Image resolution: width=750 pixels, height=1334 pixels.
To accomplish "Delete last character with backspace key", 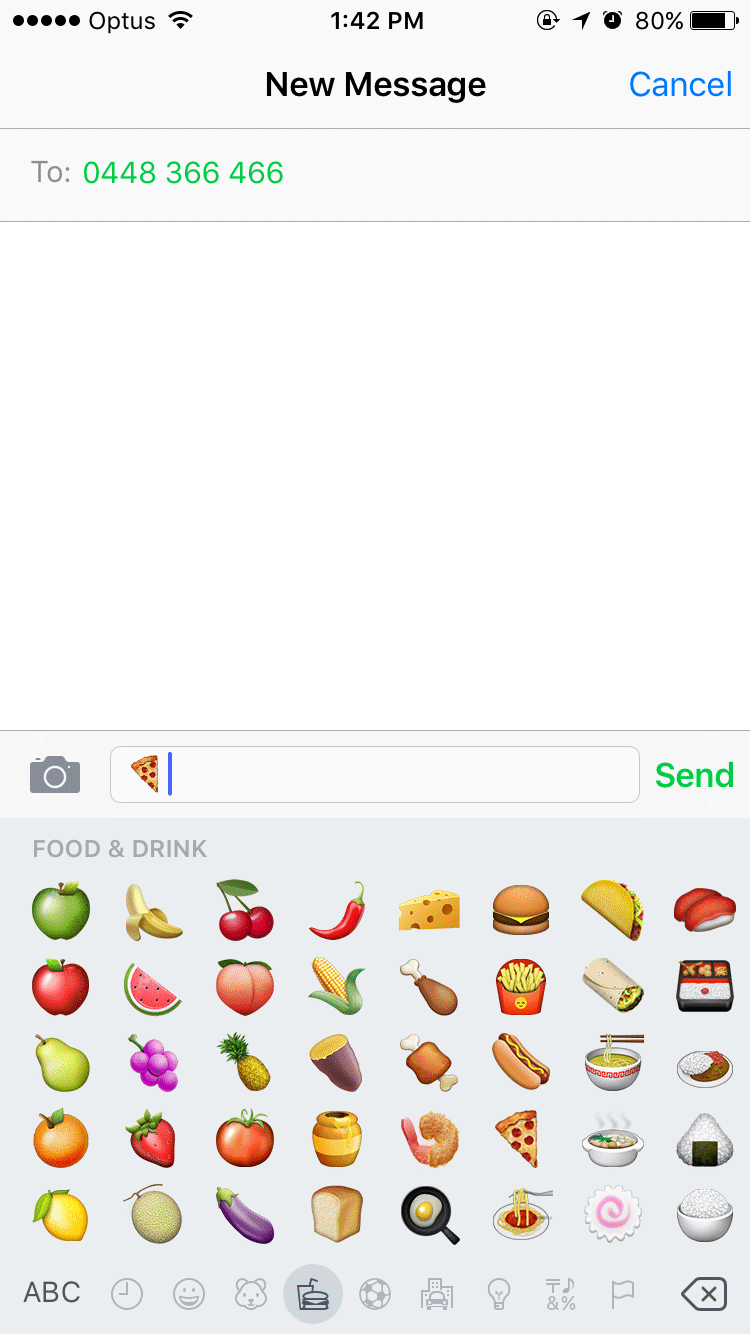I will (x=703, y=1294).
